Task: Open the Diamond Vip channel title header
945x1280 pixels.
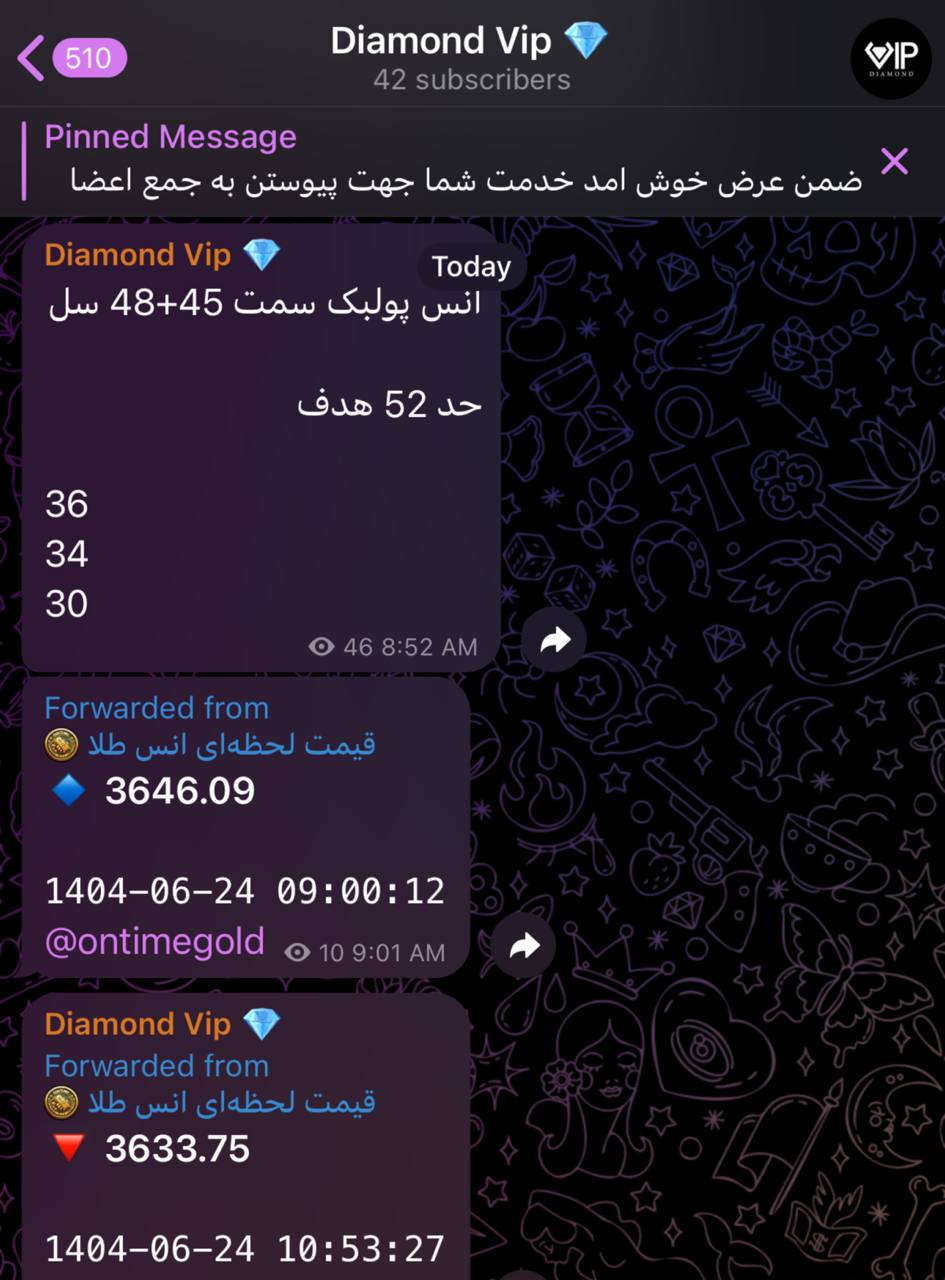Action: (442, 41)
